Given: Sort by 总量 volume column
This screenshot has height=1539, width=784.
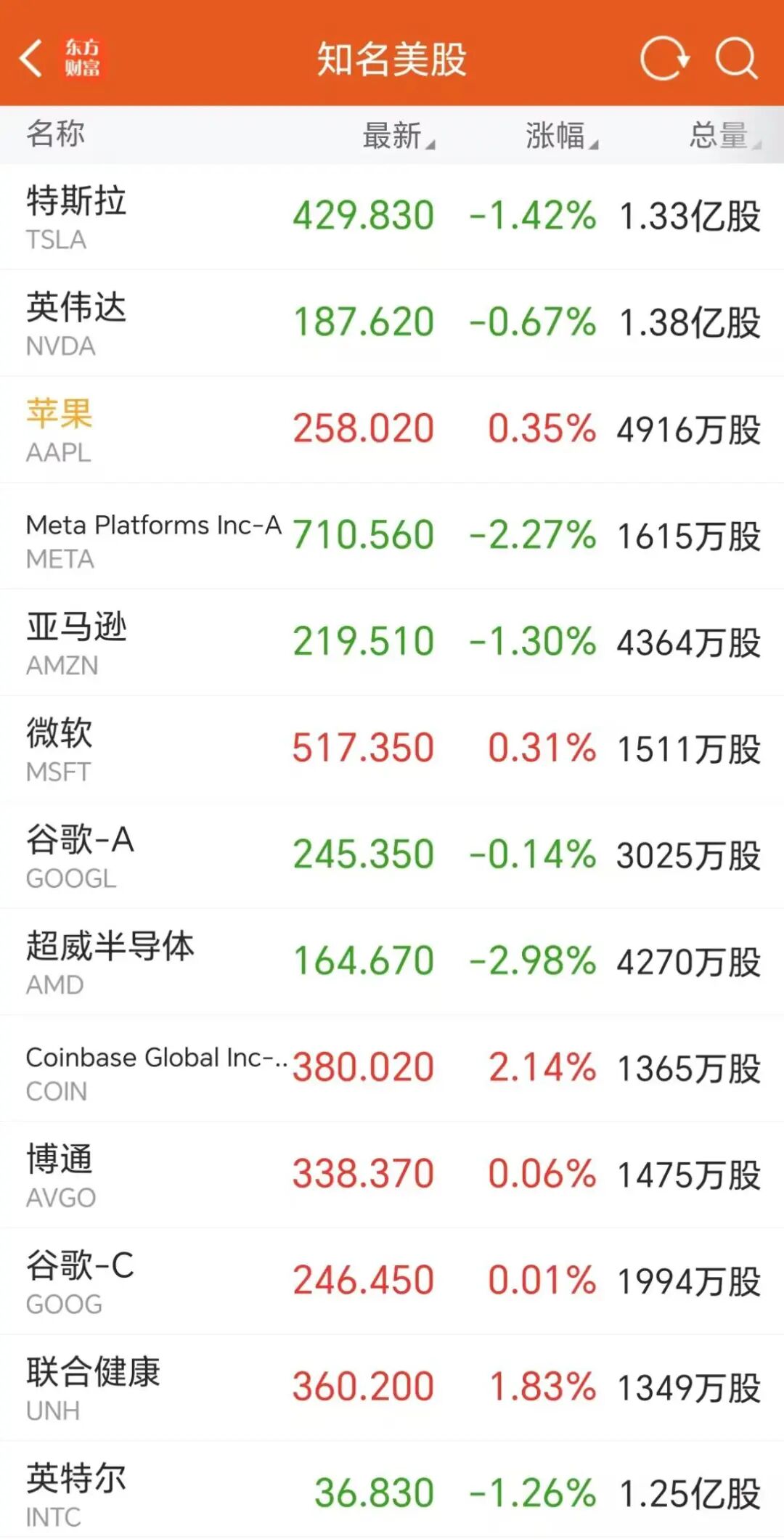Looking at the screenshot, I should 724,136.
